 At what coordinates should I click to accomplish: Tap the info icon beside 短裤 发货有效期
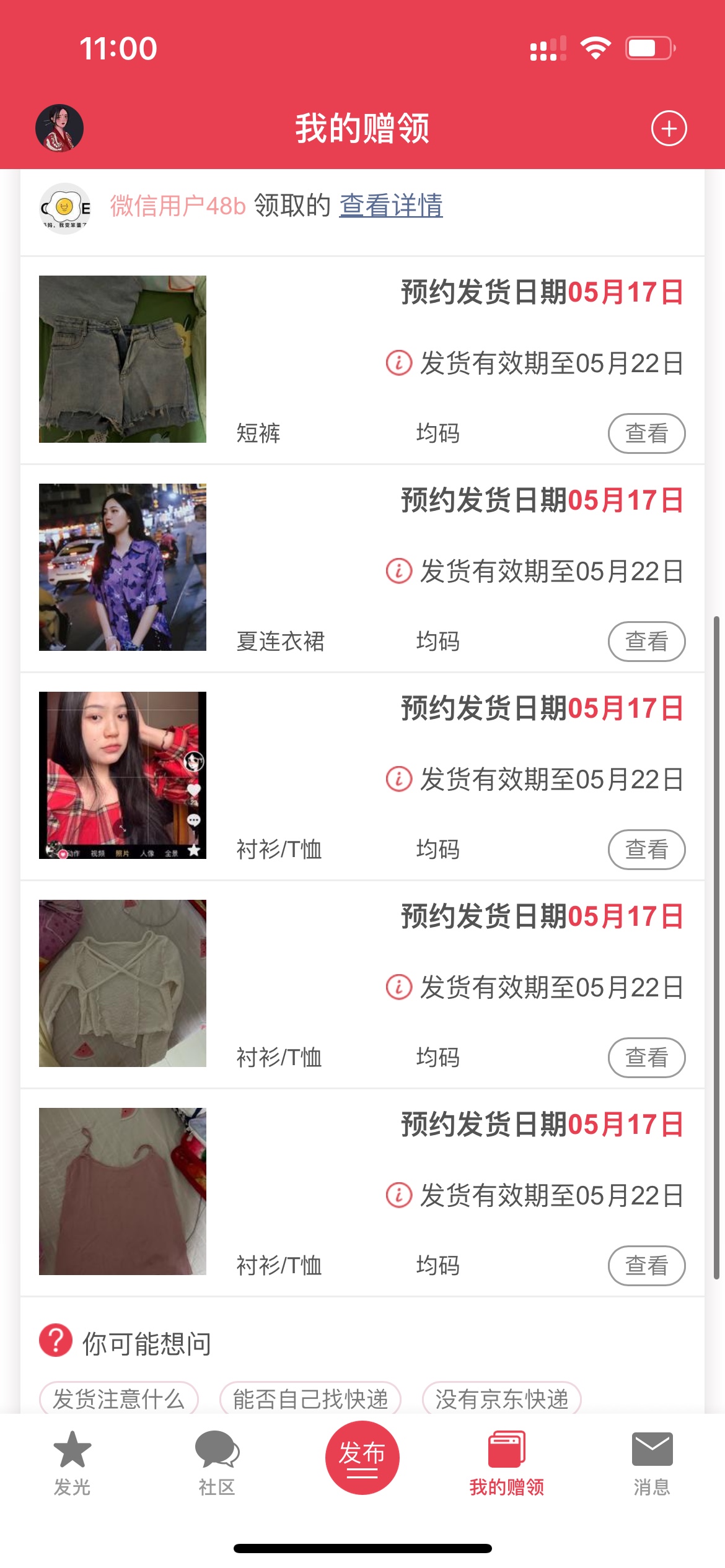click(398, 363)
